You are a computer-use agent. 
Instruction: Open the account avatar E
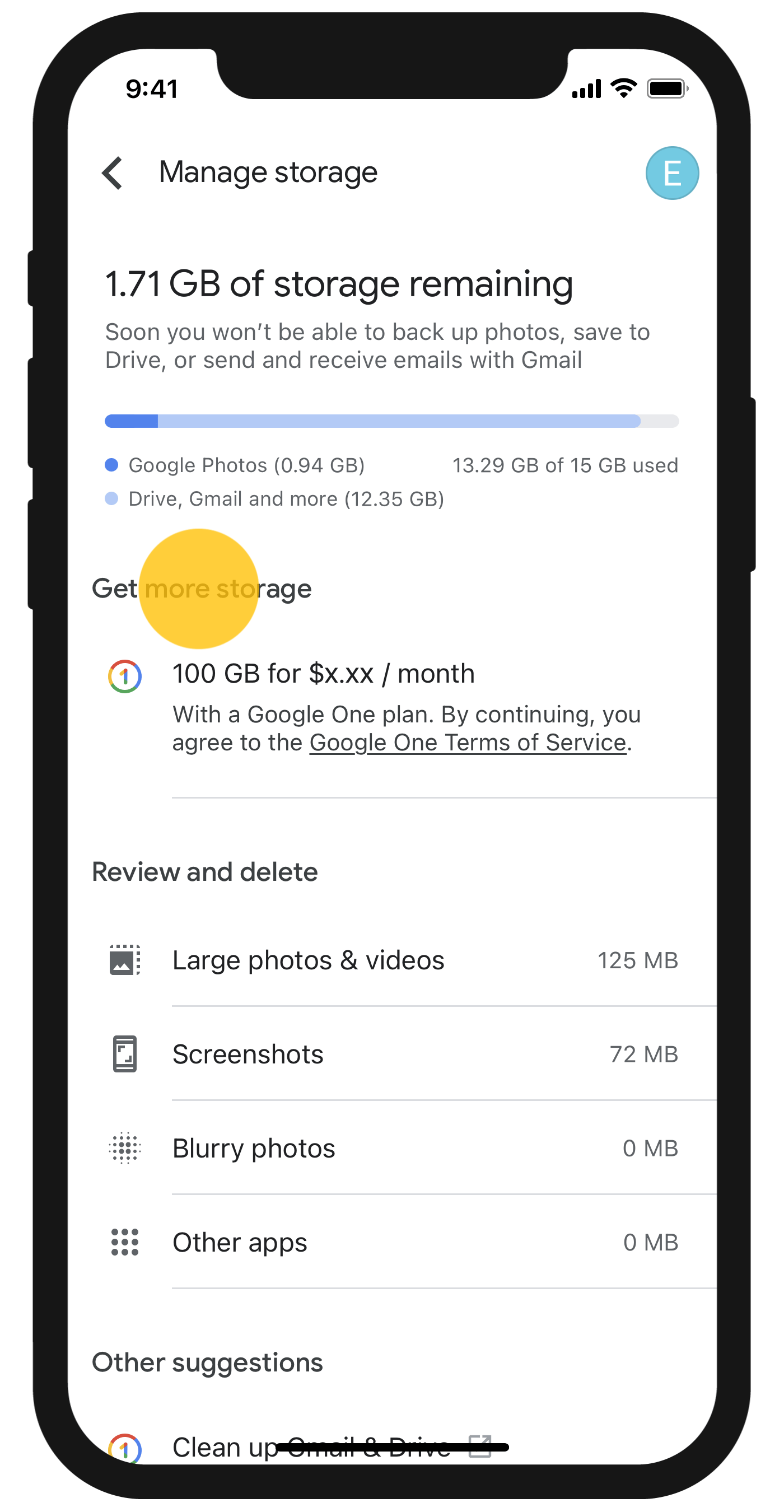[x=671, y=173]
